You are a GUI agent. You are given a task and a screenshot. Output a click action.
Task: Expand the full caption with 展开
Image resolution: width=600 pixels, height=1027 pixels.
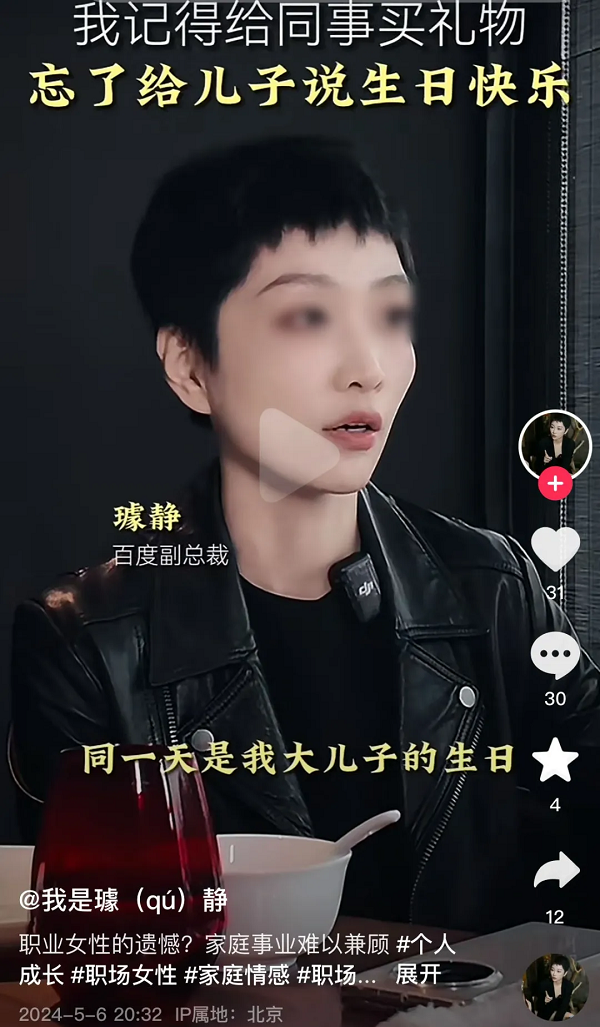tap(418, 975)
